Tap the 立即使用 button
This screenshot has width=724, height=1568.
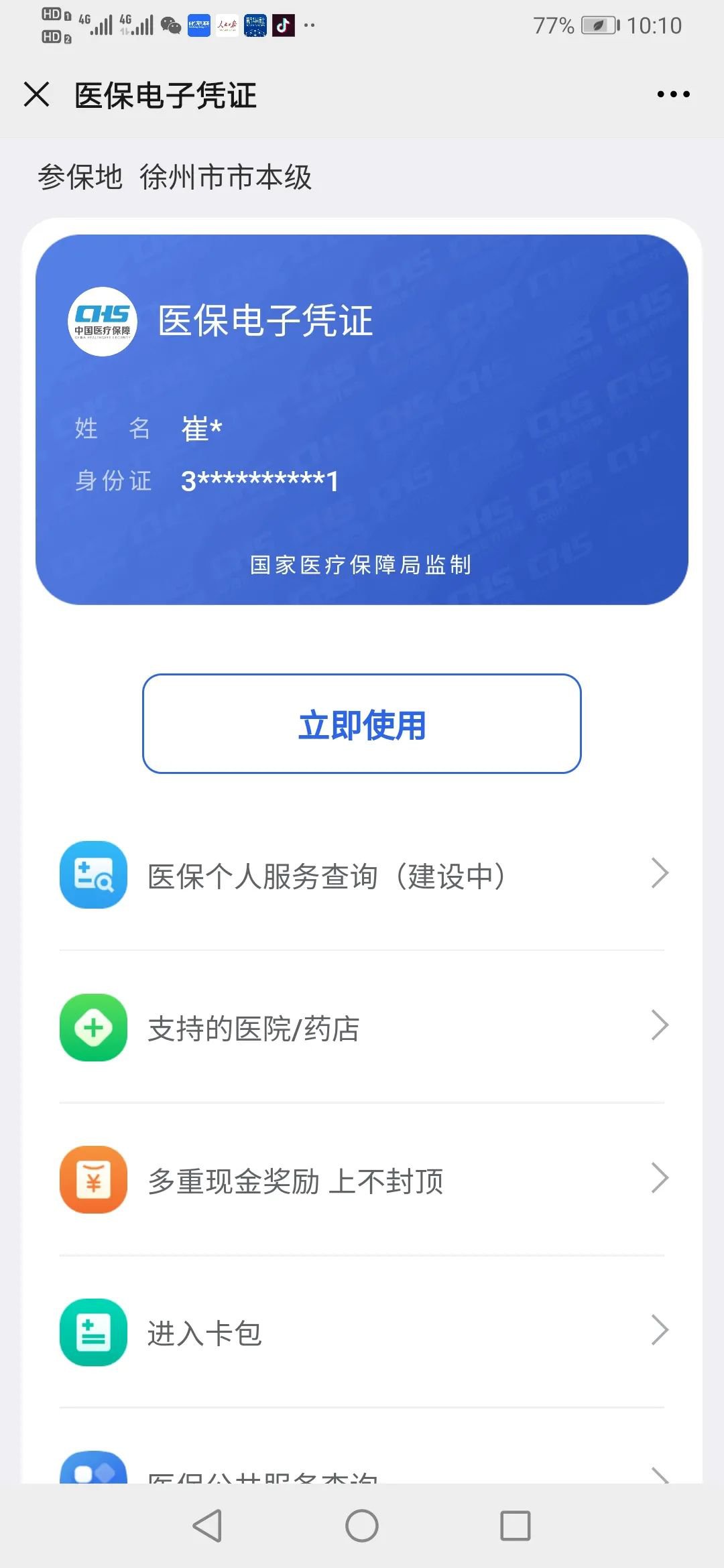pos(362,724)
